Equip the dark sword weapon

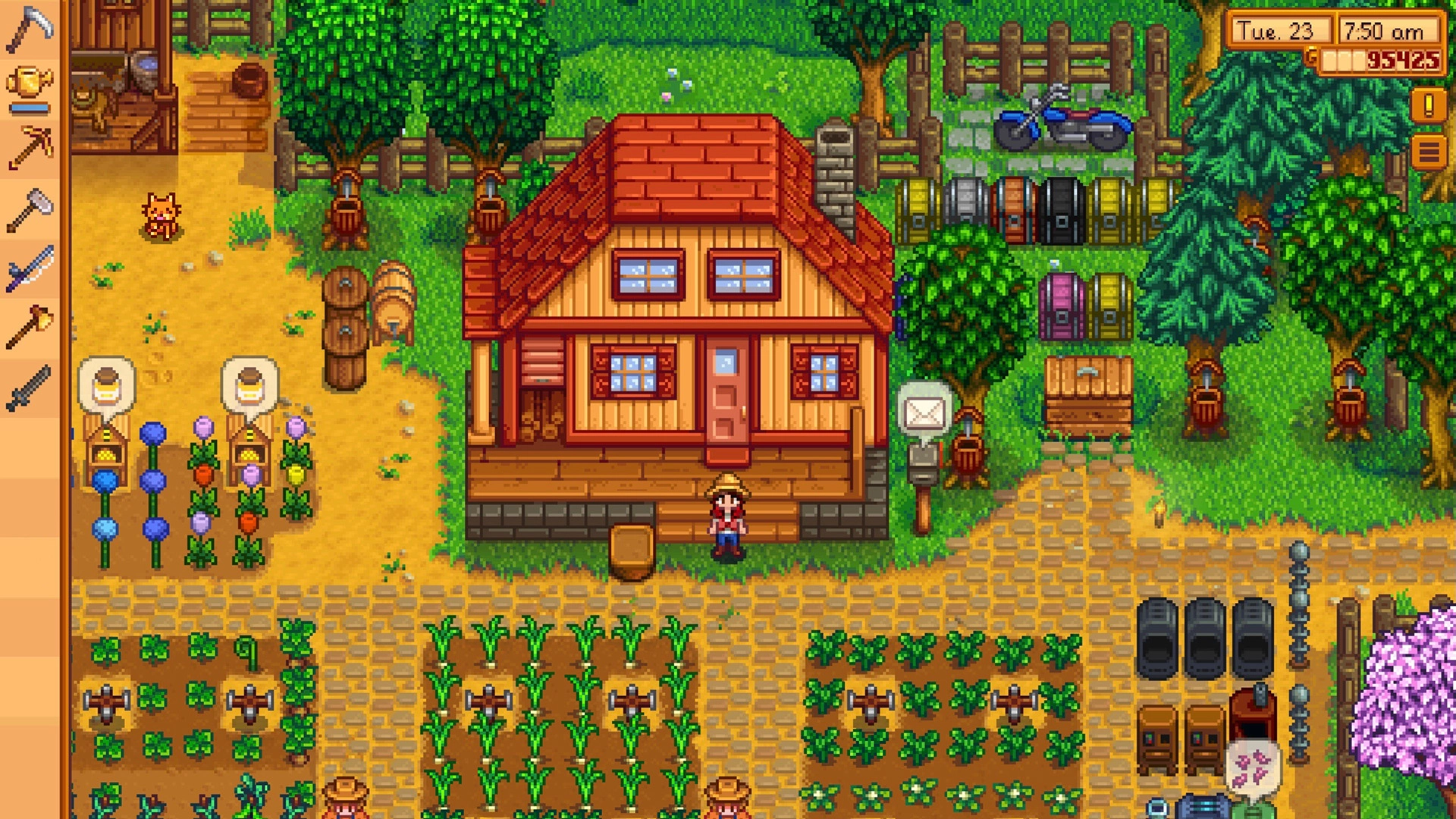pos(29,388)
